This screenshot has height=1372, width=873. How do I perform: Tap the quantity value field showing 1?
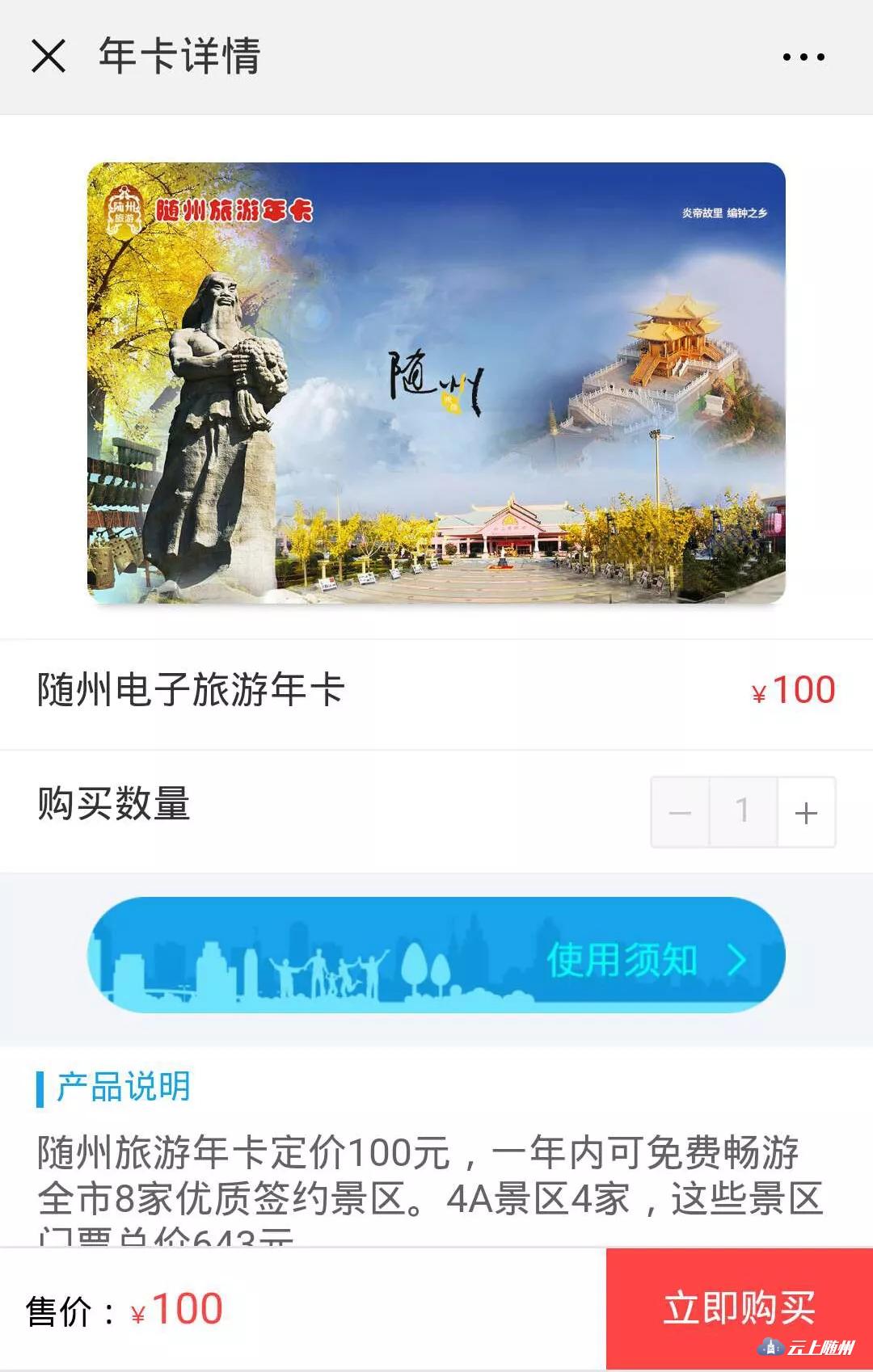click(741, 812)
